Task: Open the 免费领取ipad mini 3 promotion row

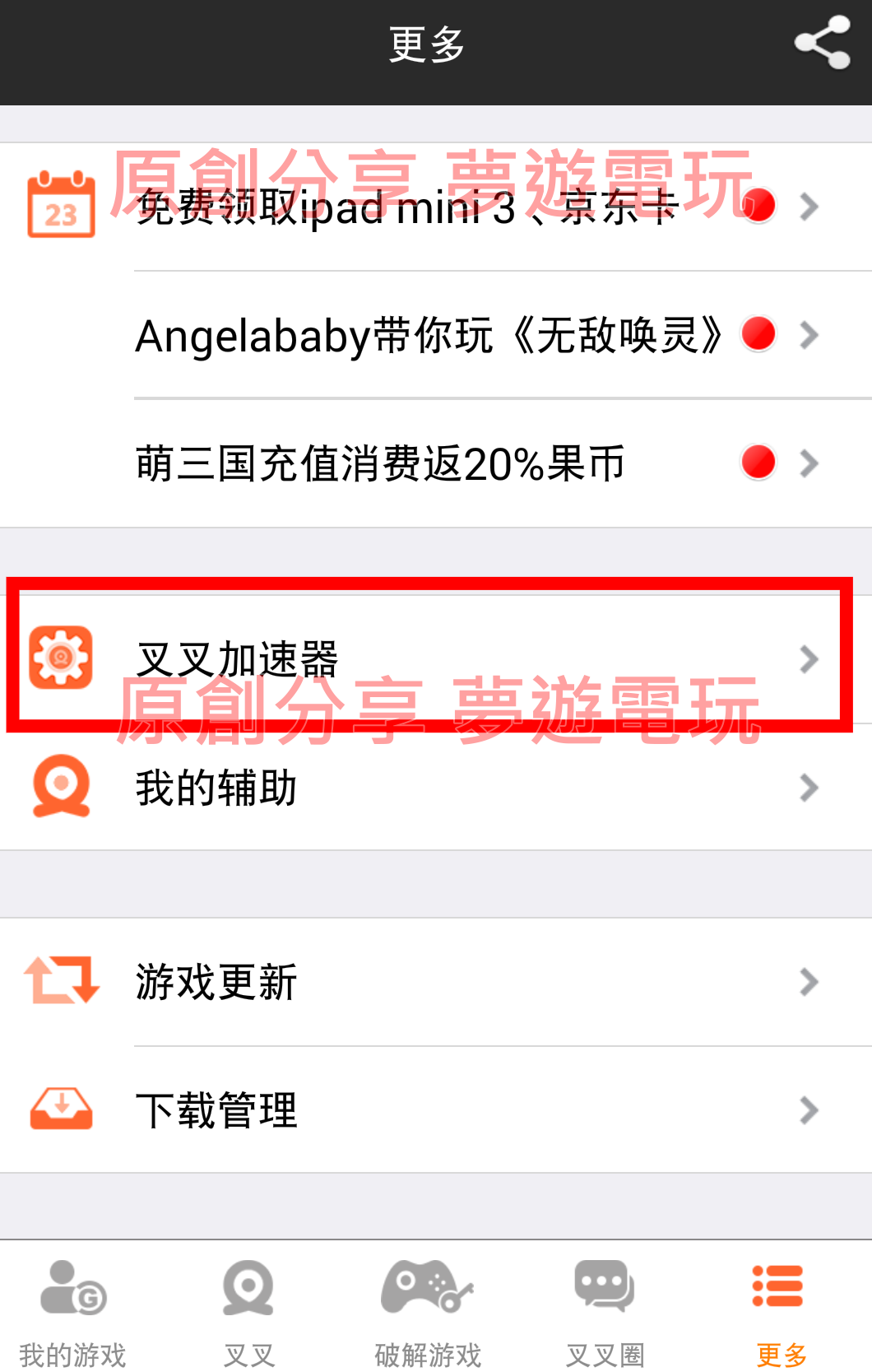Action: click(x=436, y=207)
